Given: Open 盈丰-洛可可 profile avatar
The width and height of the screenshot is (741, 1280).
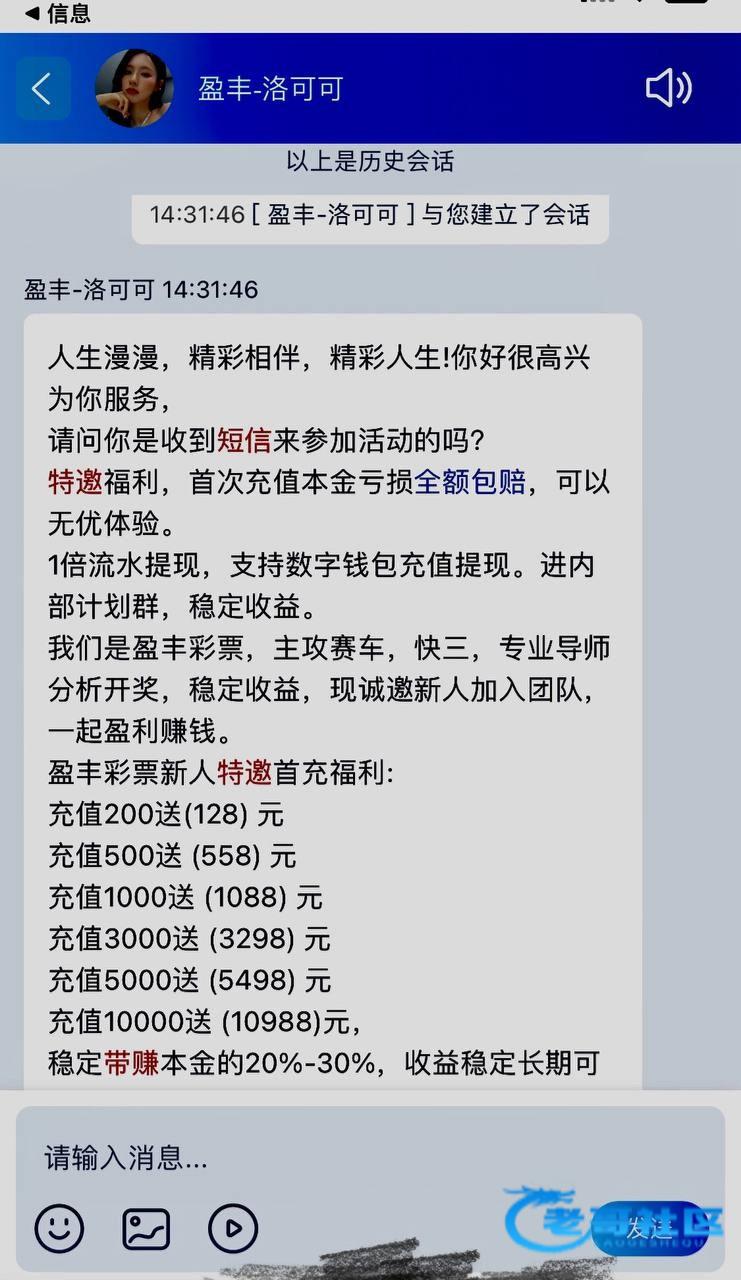Looking at the screenshot, I should coord(134,89).
